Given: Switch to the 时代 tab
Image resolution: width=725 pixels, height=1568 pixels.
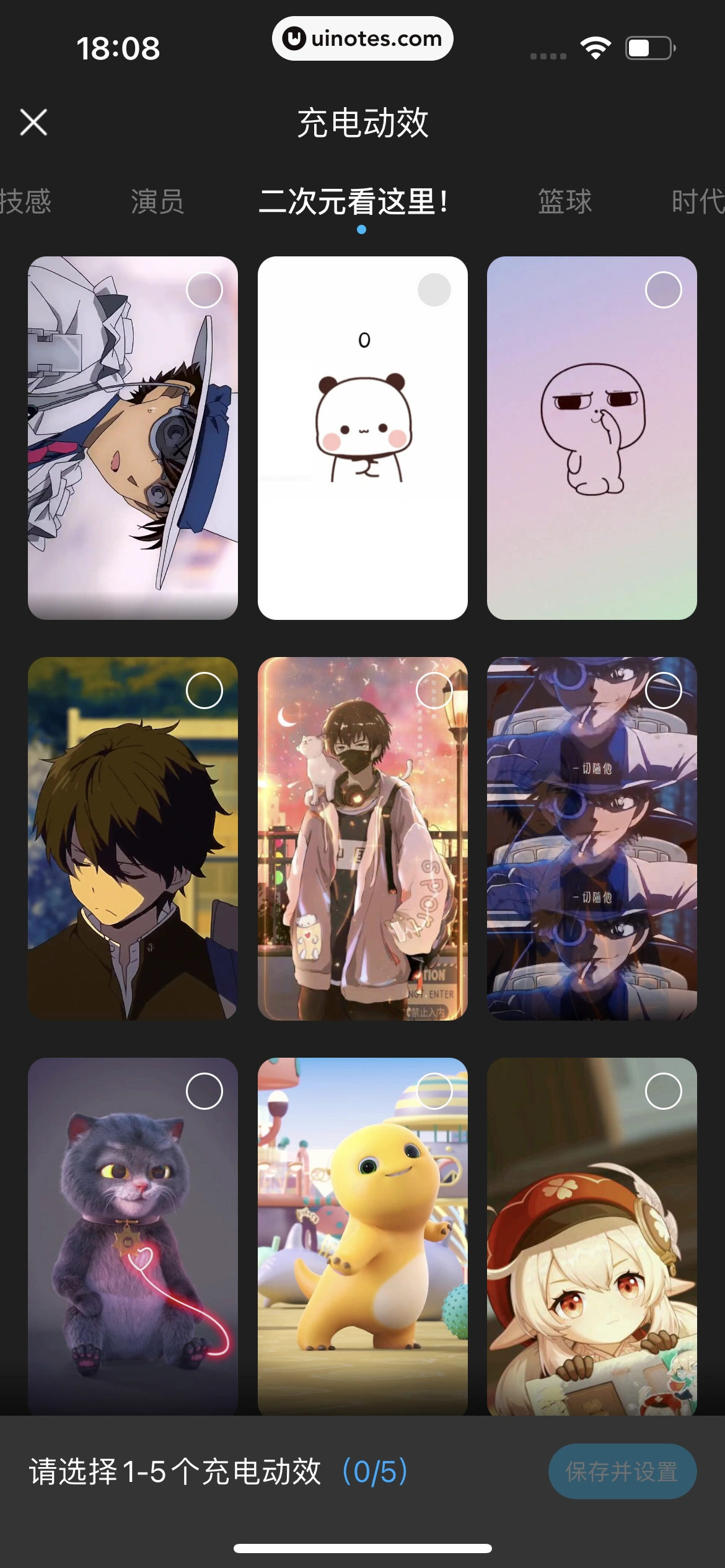Looking at the screenshot, I should 697,202.
